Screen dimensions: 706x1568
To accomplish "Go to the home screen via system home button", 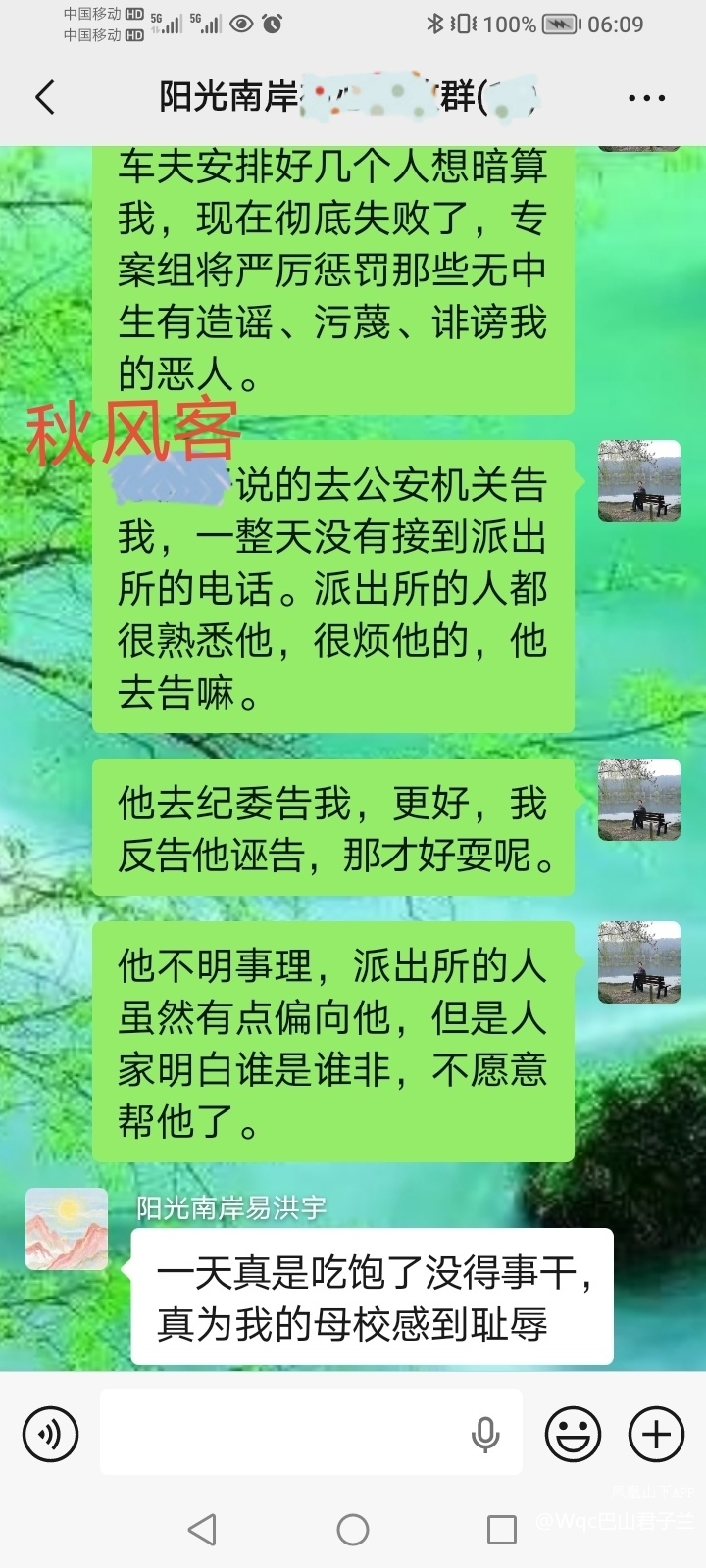I will click(353, 1529).
